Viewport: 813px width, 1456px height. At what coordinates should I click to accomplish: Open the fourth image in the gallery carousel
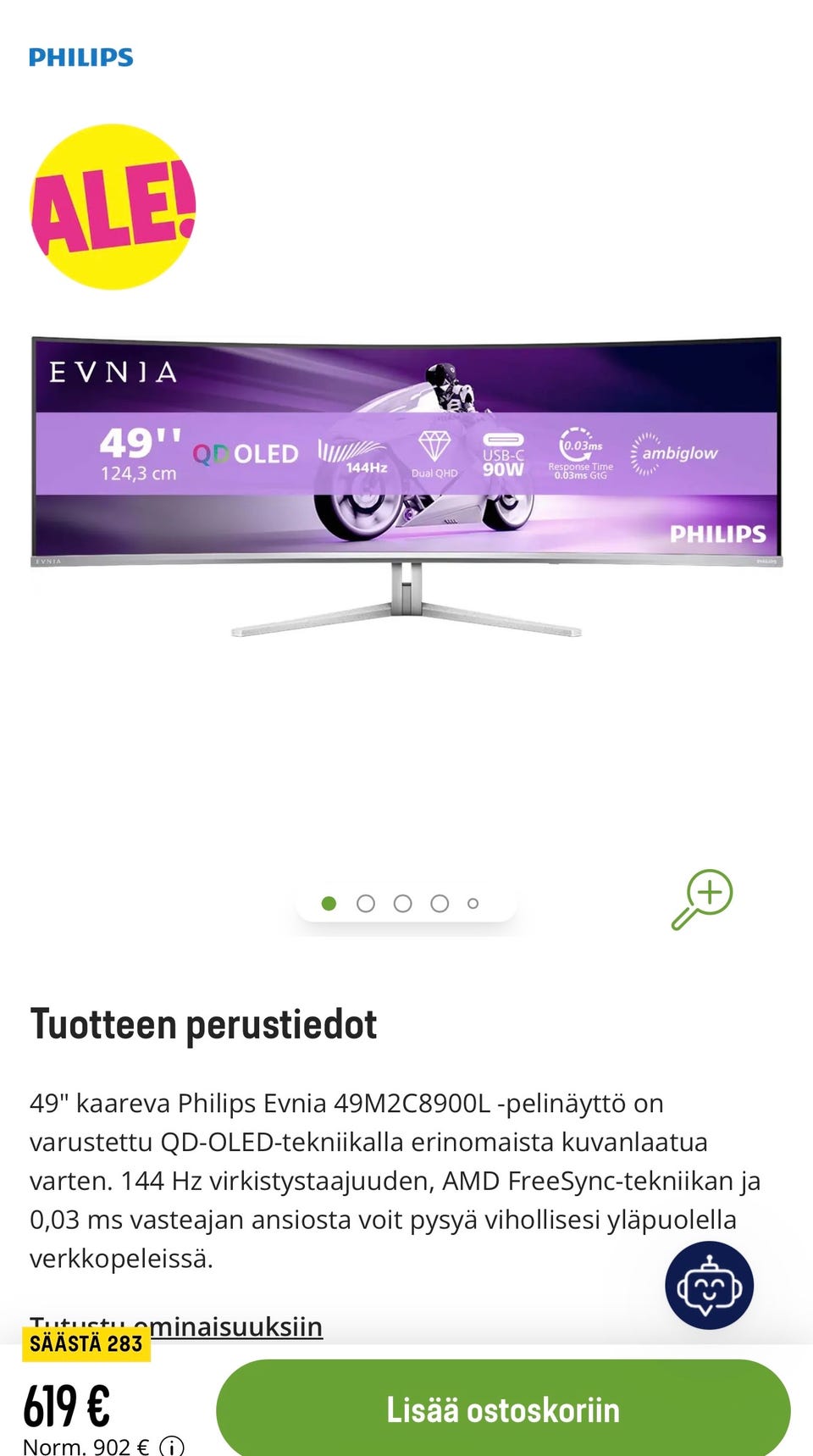point(440,903)
